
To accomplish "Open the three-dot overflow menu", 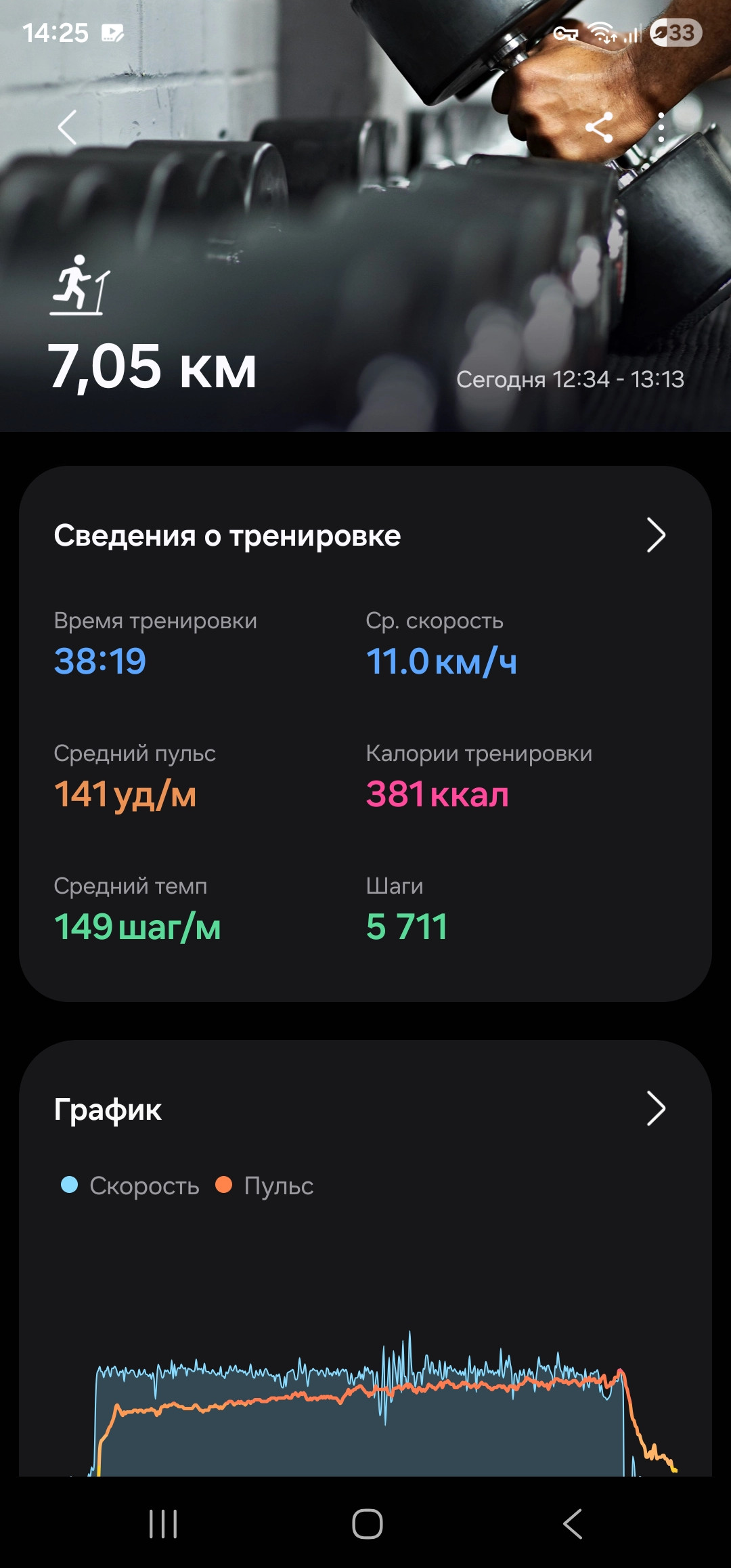I will click(661, 127).
